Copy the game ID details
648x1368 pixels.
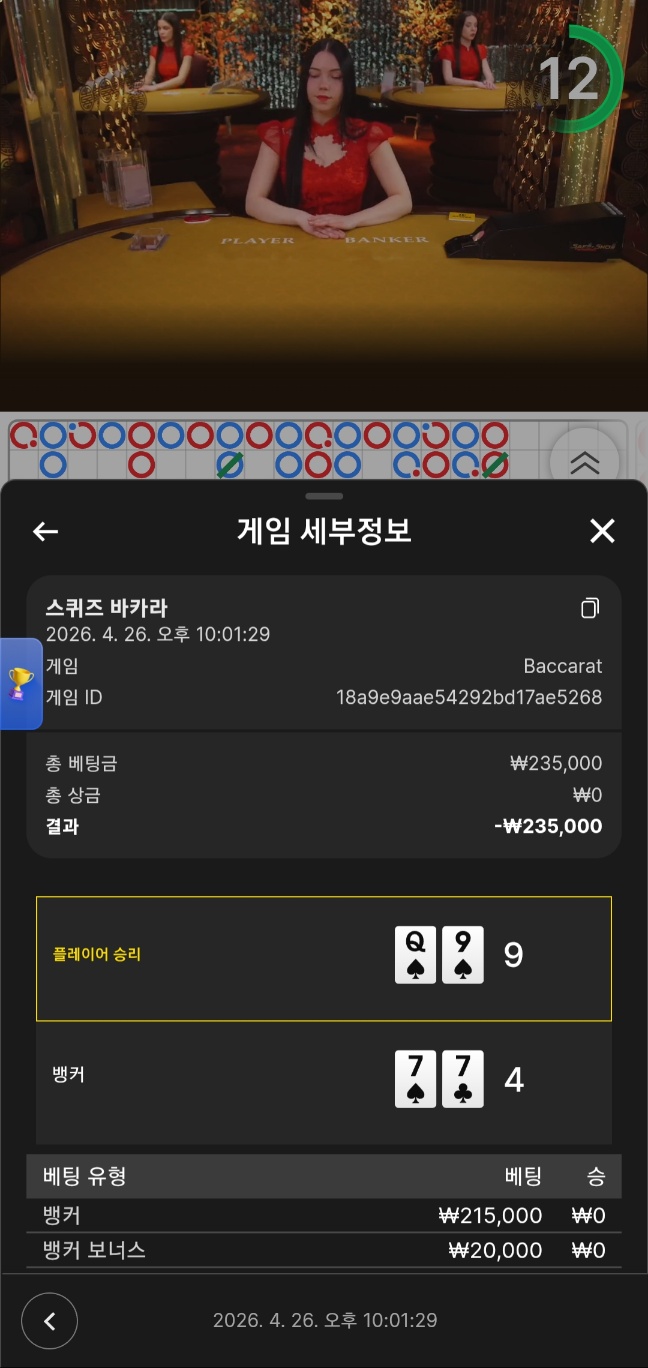590,608
